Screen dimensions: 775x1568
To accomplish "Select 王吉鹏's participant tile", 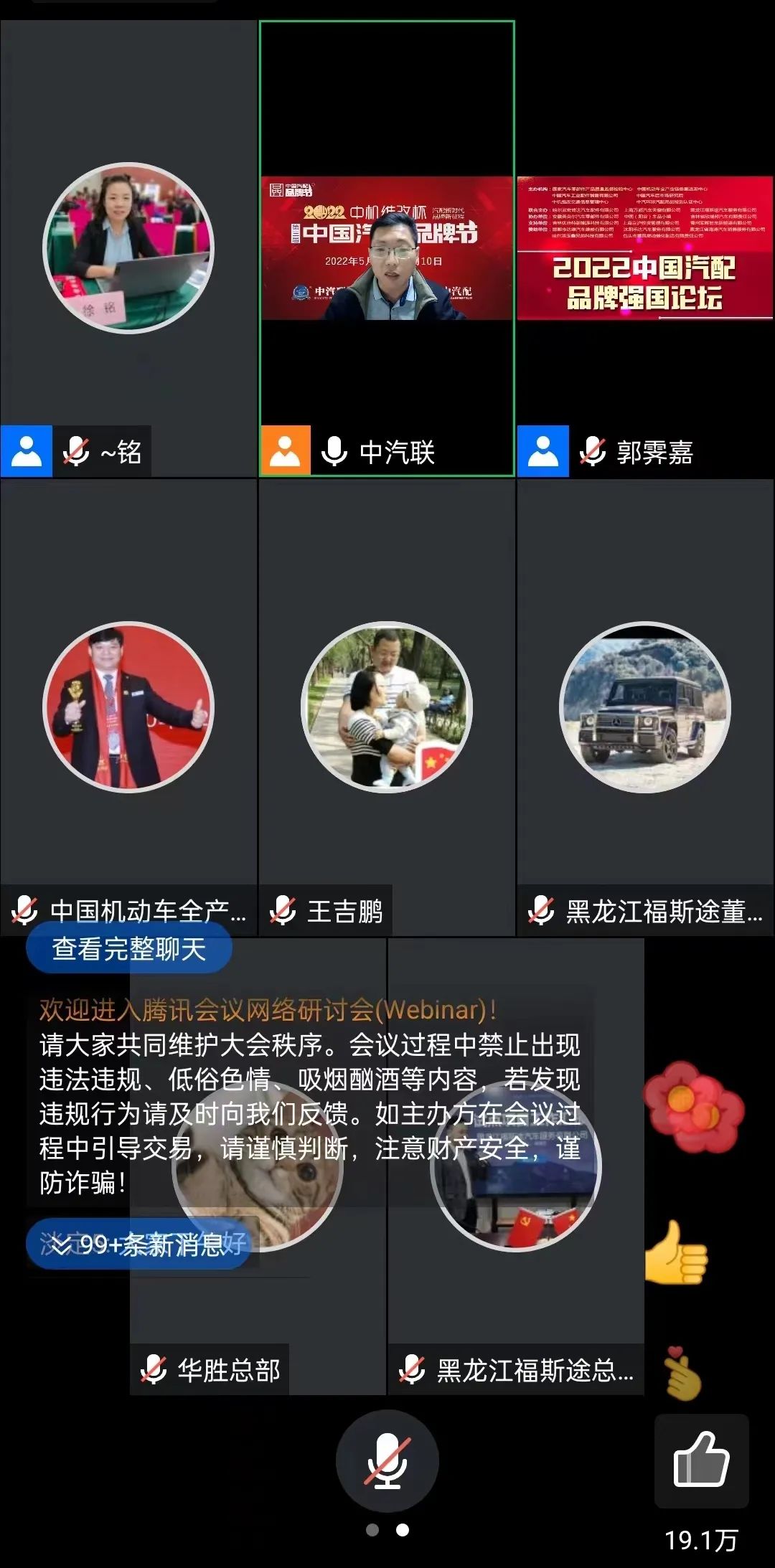I will pyautogui.click(x=387, y=707).
